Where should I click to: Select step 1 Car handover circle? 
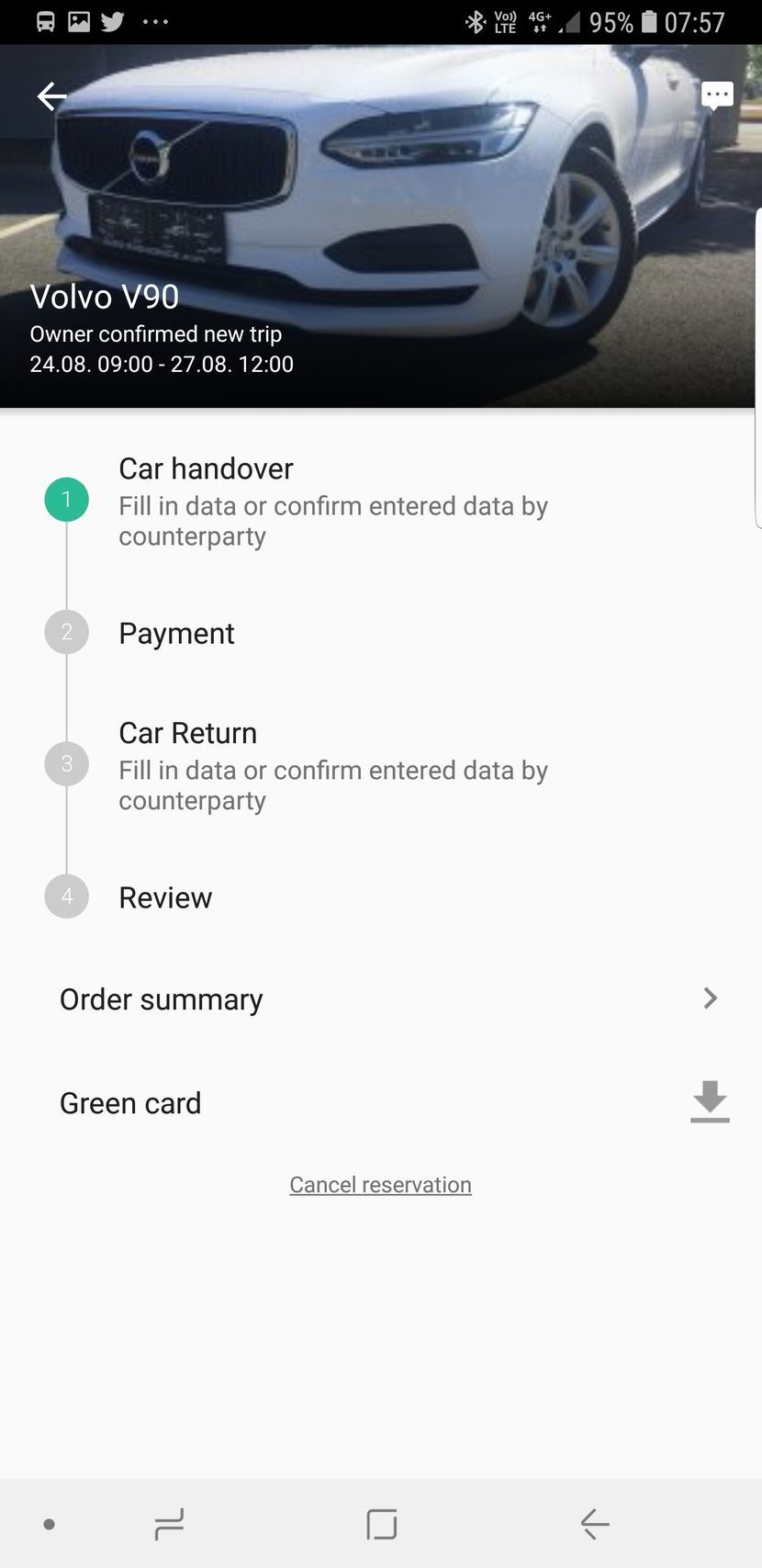point(65,500)
